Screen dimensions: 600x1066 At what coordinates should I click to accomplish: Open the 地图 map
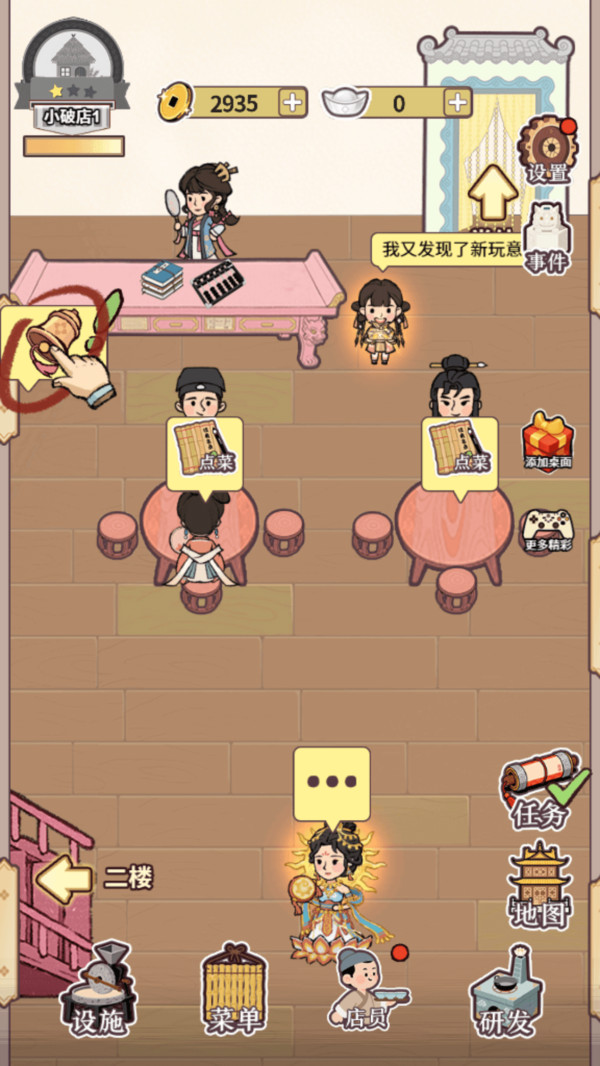tap(539, 885)
